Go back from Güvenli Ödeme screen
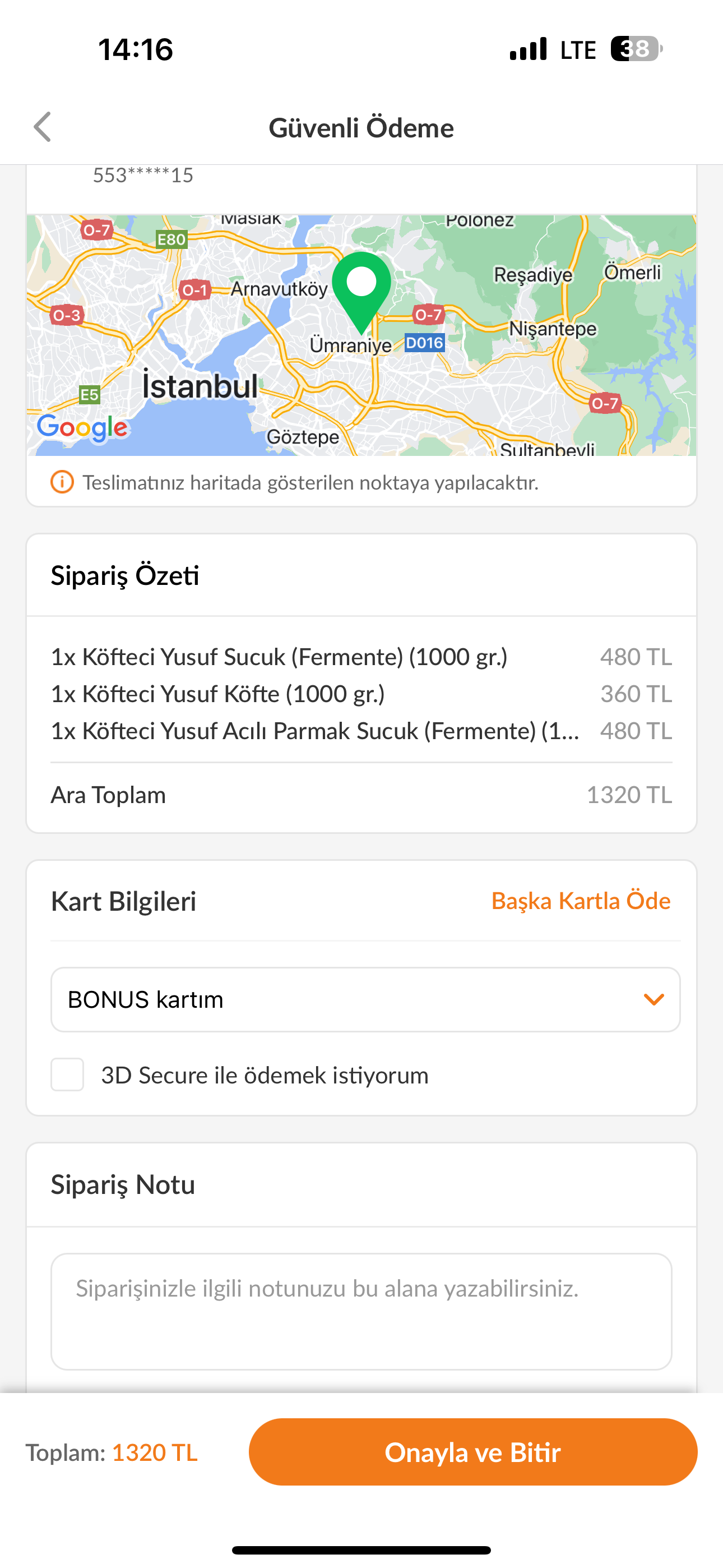This screenshot has height=1568, width=723. click(x=42, y=127)
